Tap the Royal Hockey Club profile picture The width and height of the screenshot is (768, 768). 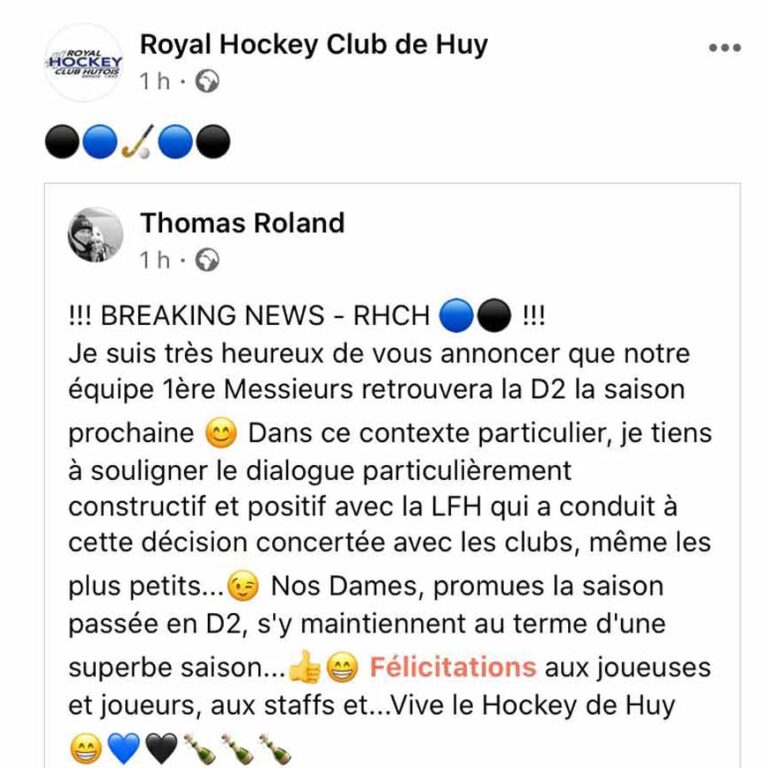click(85, 61)
